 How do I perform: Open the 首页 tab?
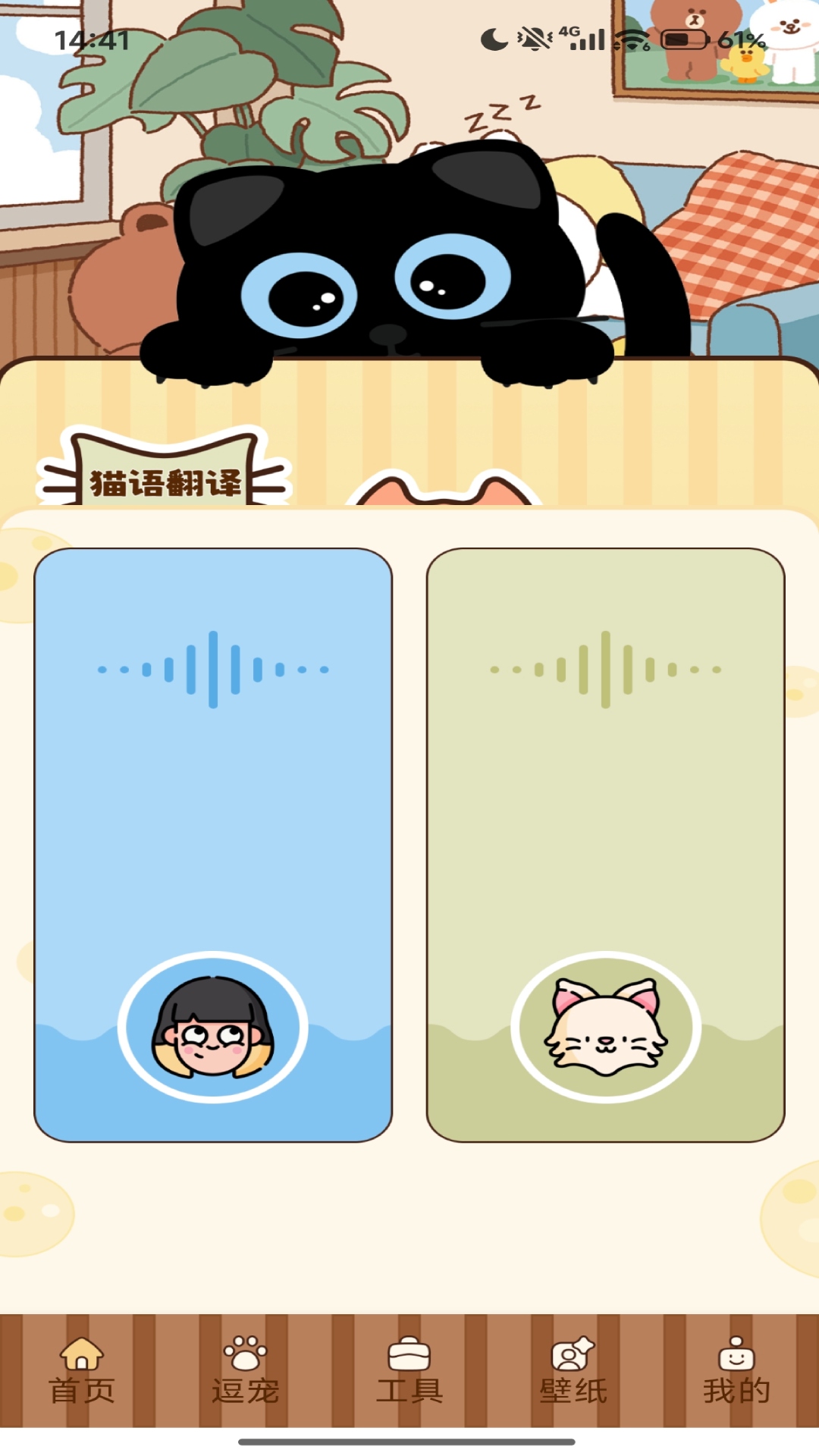coord(82,1370)
